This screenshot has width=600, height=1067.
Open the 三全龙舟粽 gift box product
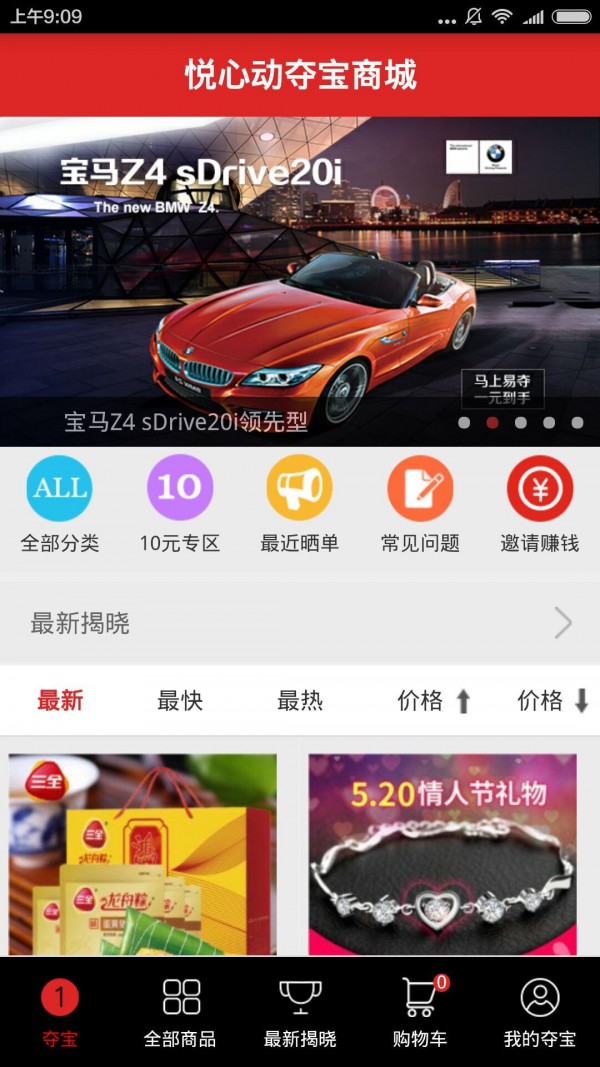click(143, 855)
